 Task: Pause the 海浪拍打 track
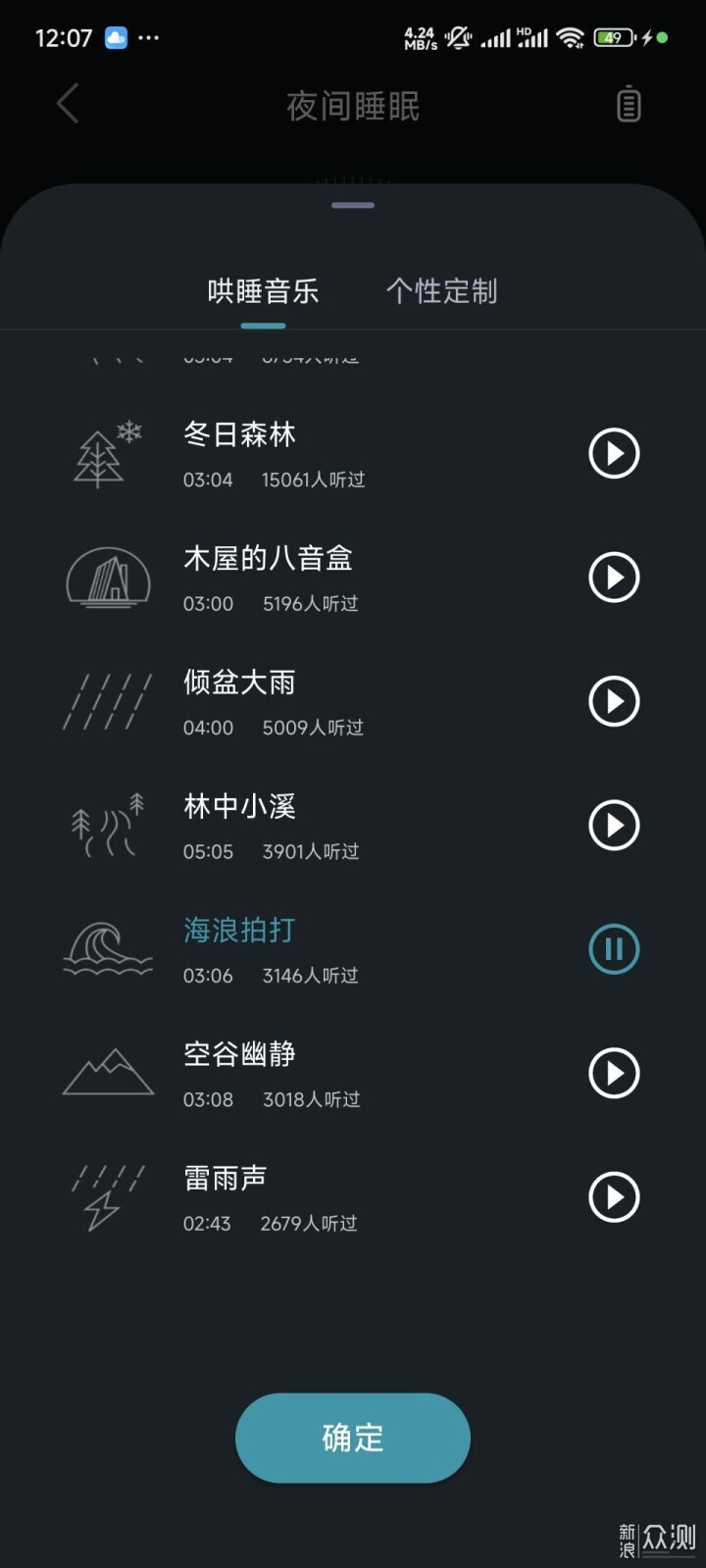(x=614, y=949)
